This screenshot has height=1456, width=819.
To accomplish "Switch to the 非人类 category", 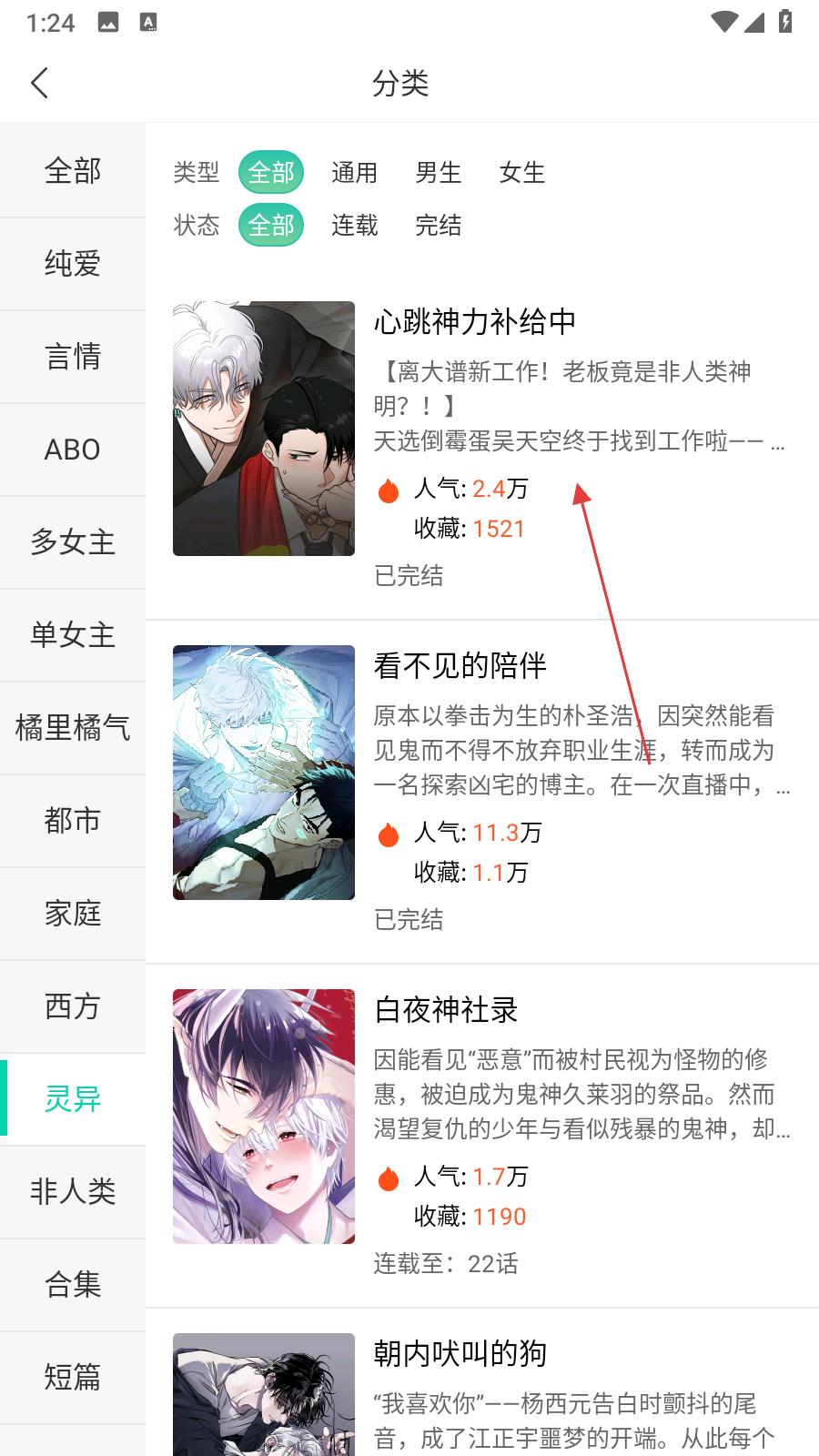I will pos(73,1192).
